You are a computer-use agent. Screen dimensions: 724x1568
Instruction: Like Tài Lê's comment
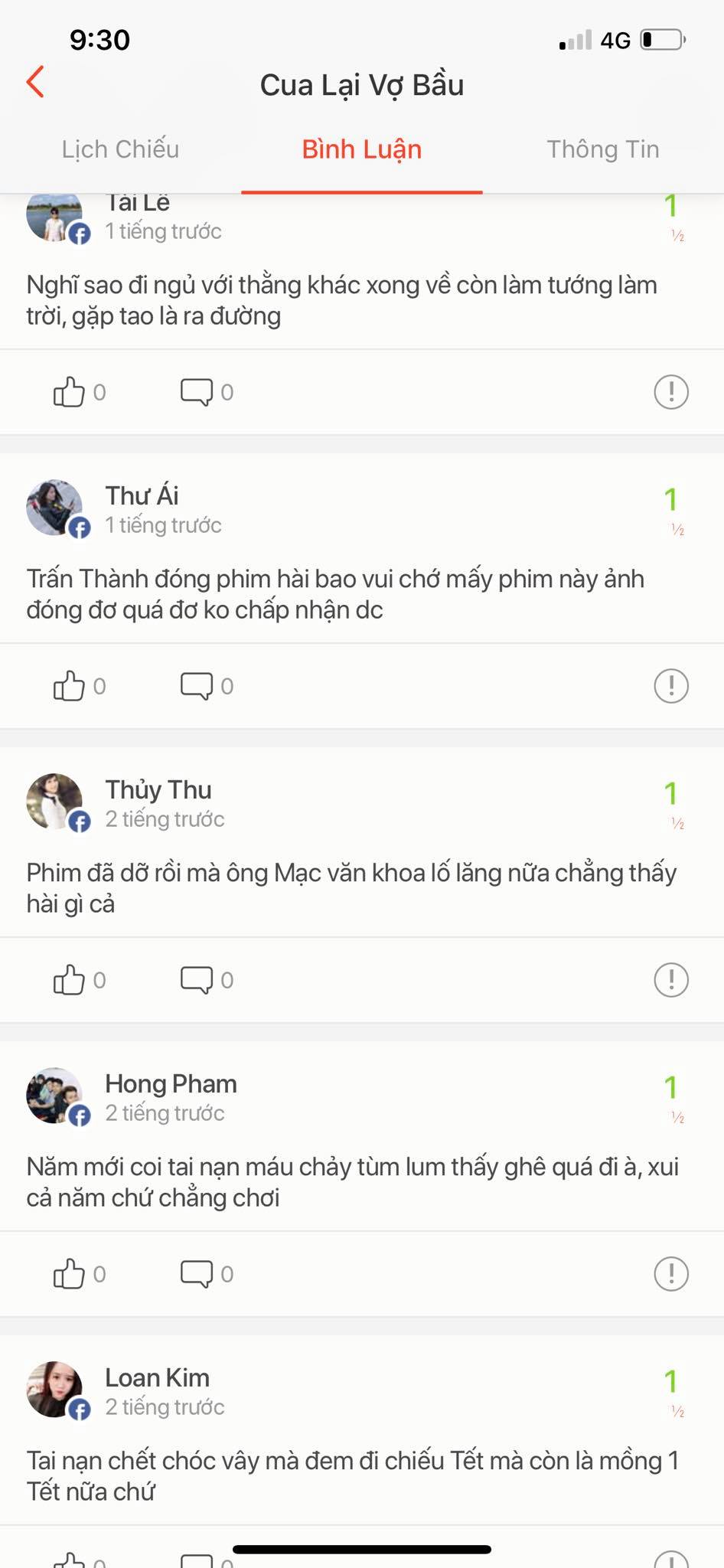[x=69, y=392]
